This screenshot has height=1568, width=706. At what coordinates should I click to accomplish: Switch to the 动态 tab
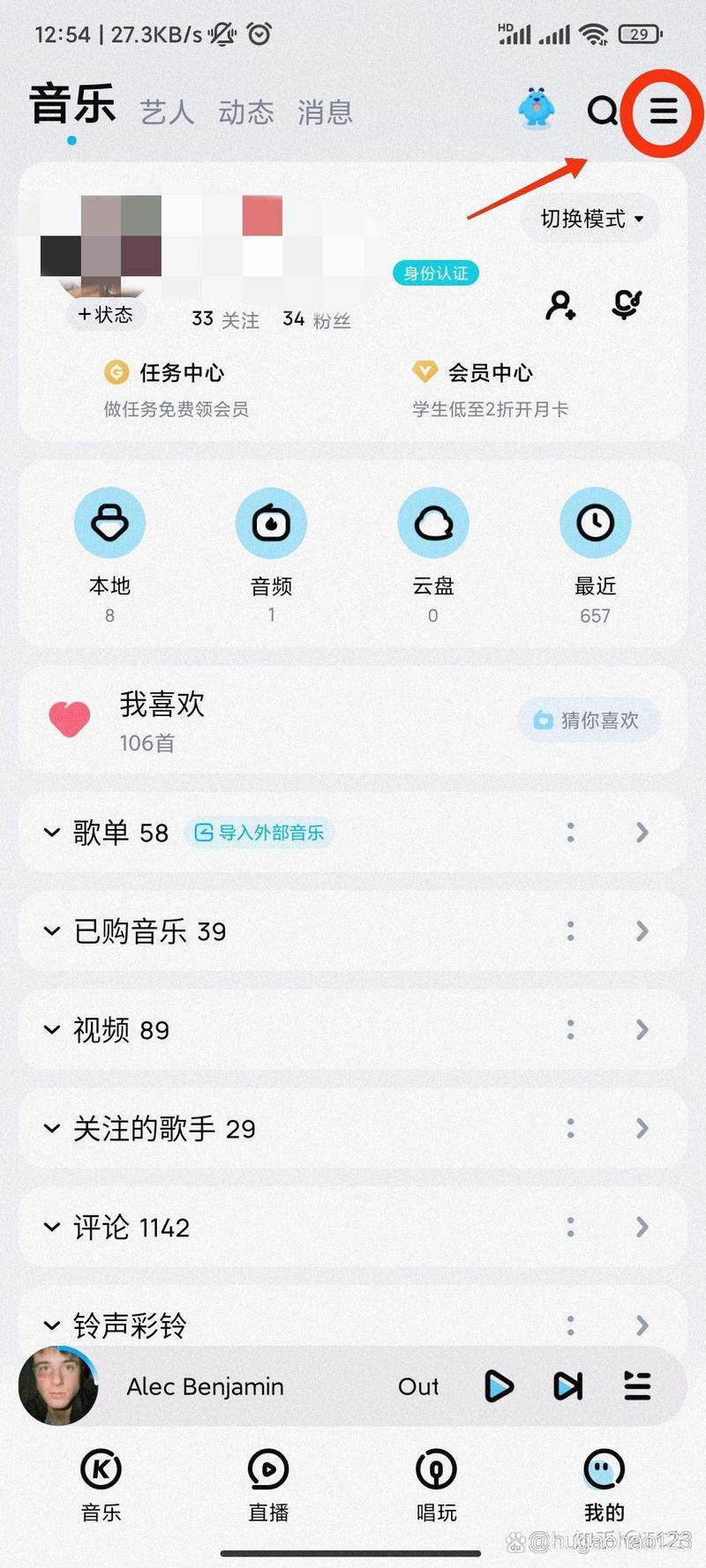[245, 112]
